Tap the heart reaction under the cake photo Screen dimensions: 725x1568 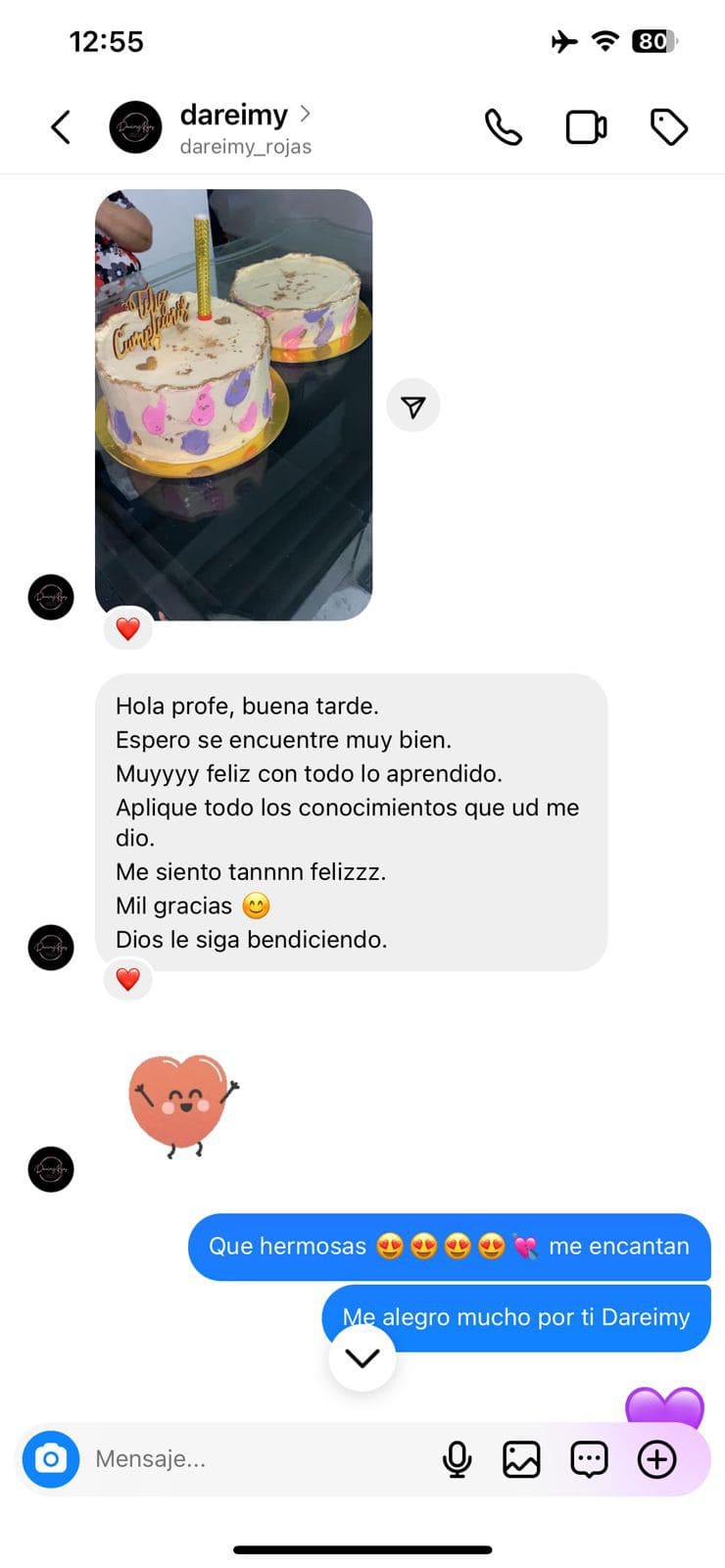click(x=128, y=628)
